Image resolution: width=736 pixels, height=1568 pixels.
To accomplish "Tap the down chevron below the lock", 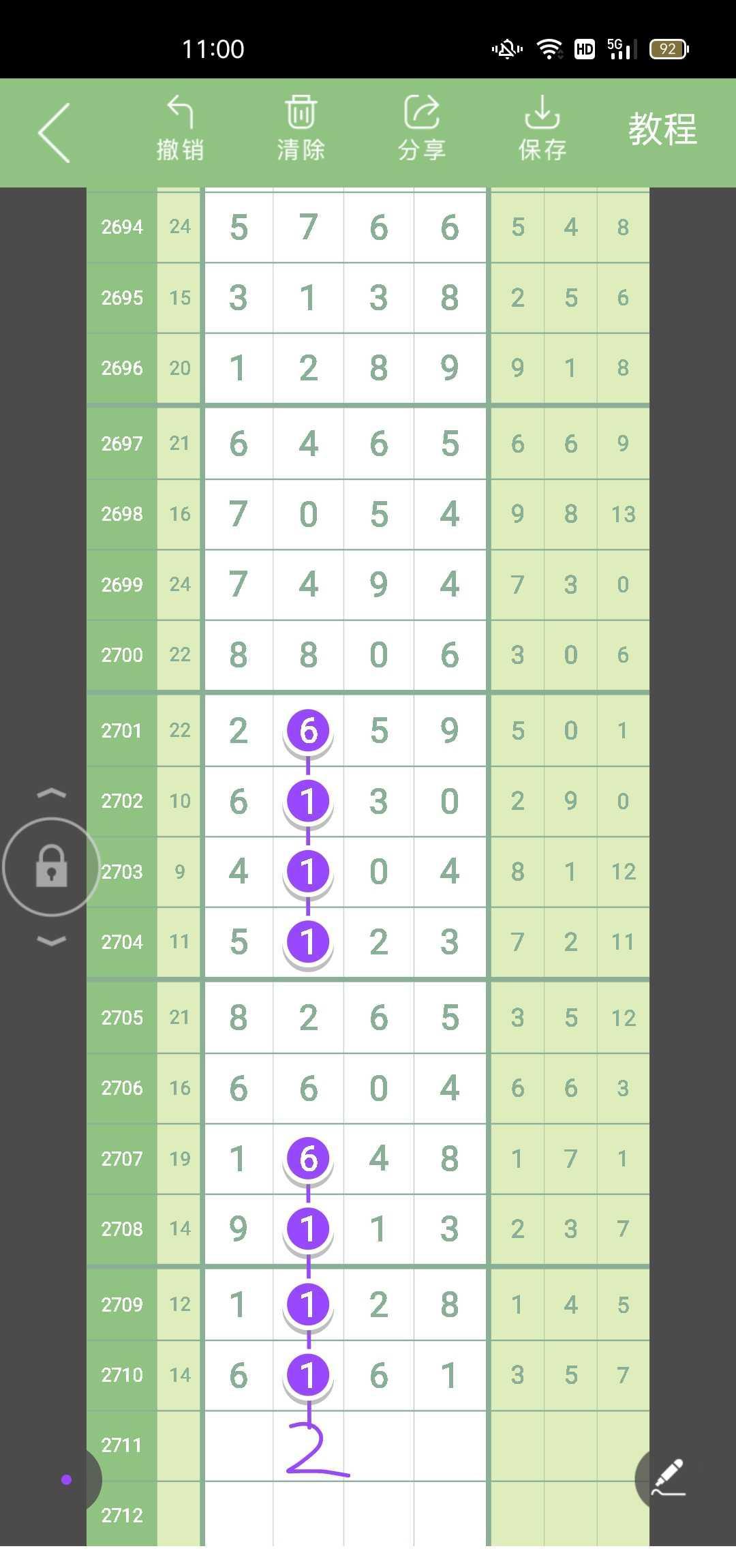I will (51, 941).
